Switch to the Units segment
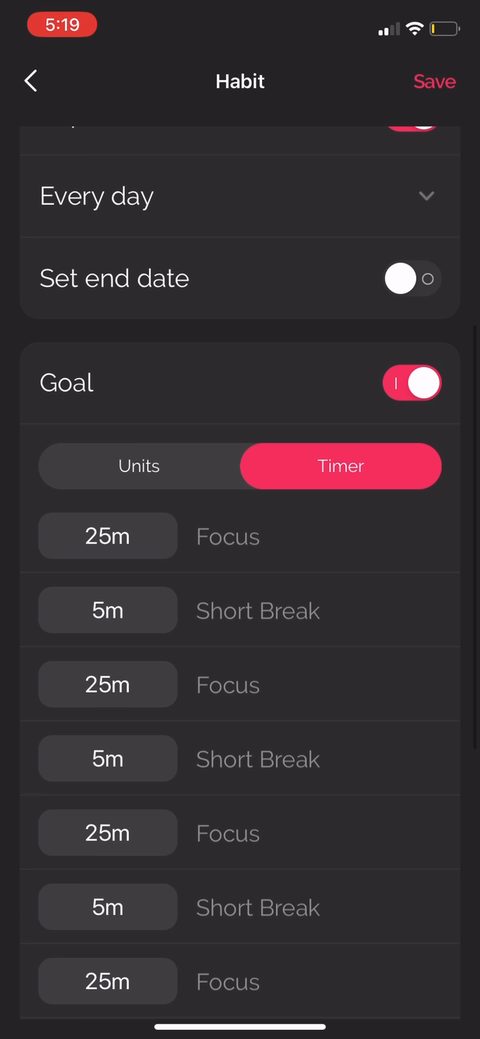This screenshot has width=480, height=1039. click(139, 466)
